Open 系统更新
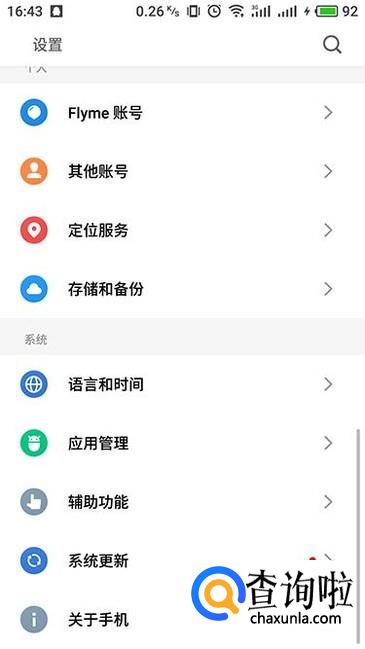Viewport: 365px width, 649px height. coord(182,561)
